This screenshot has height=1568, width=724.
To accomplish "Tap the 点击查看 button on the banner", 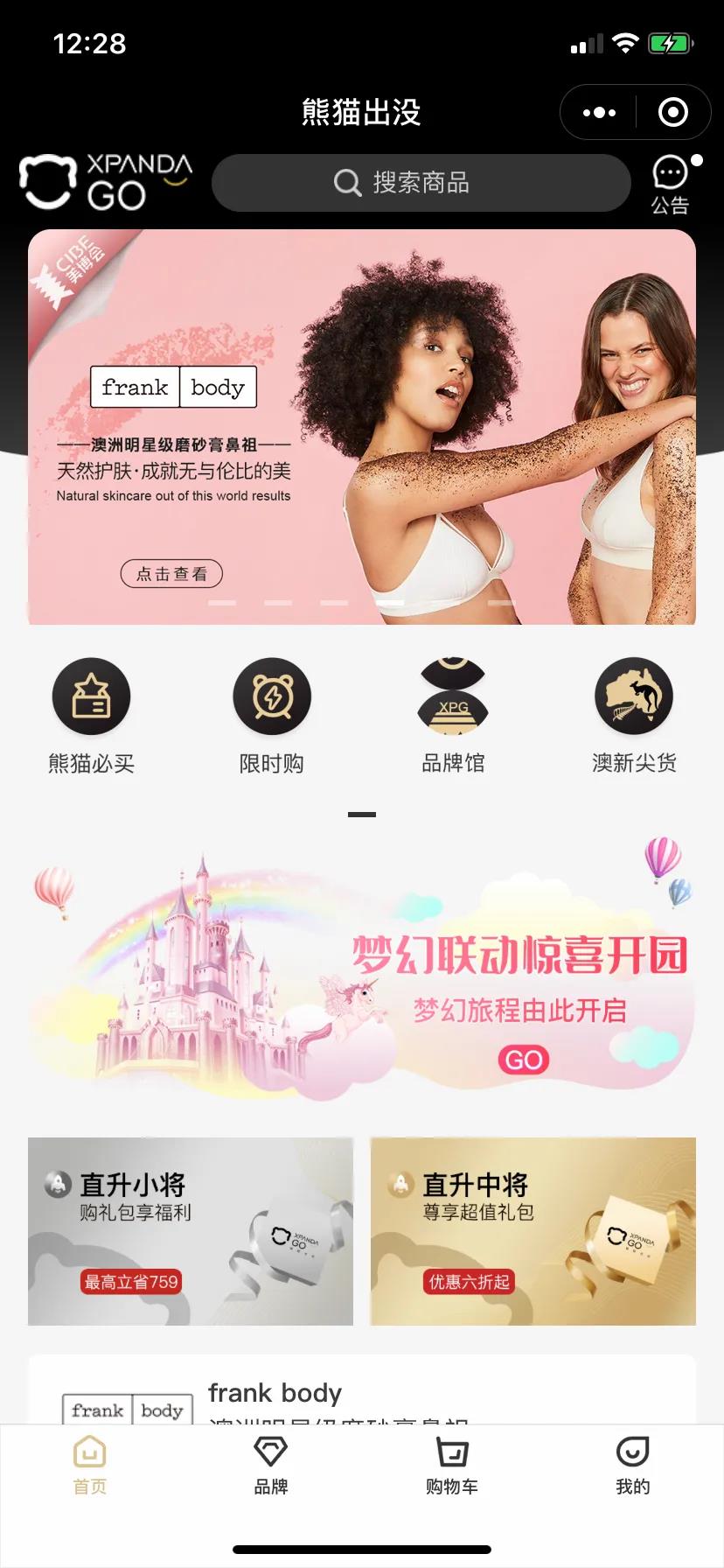I will [171, 574].
